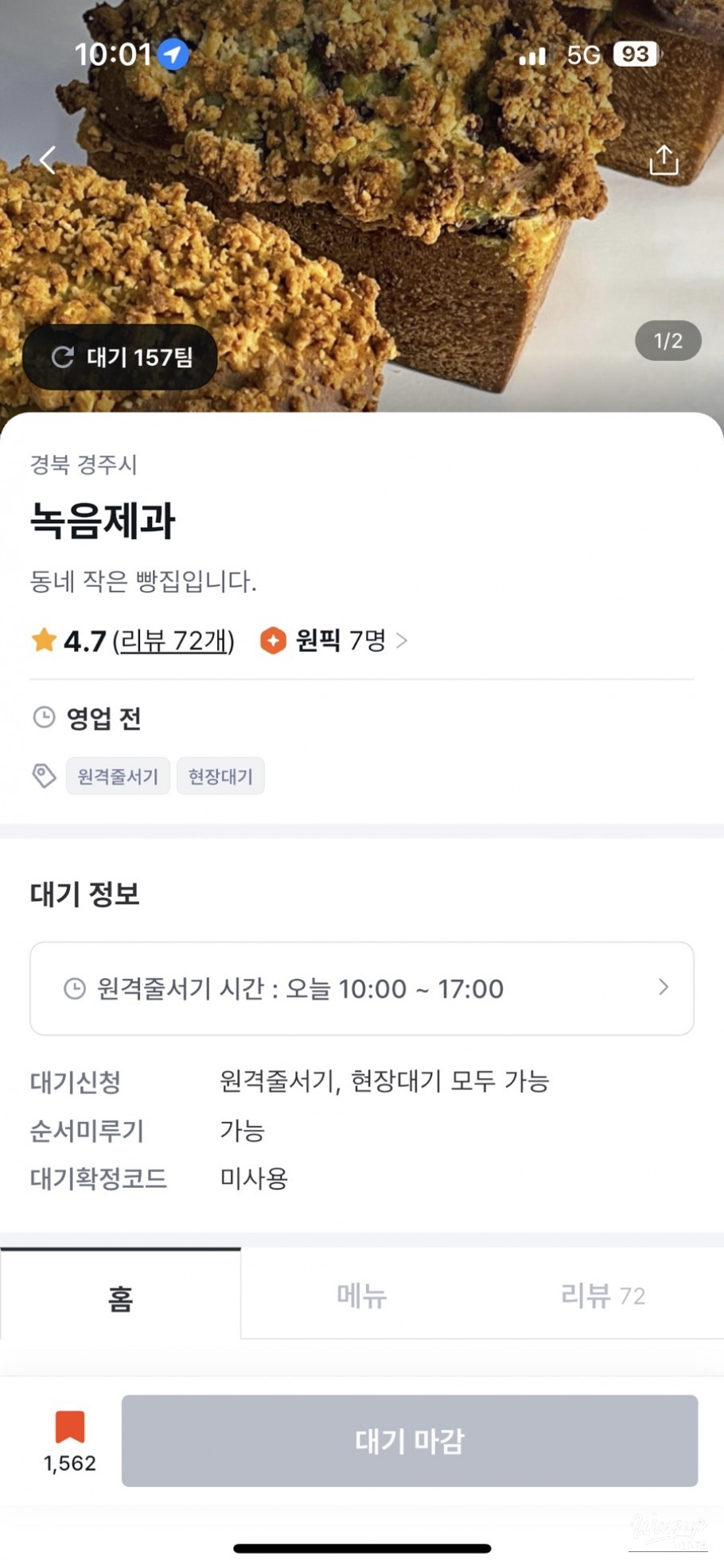Expand the 원격줄서기 시간 row
The image size is (724, 1568).
(362, 988)
